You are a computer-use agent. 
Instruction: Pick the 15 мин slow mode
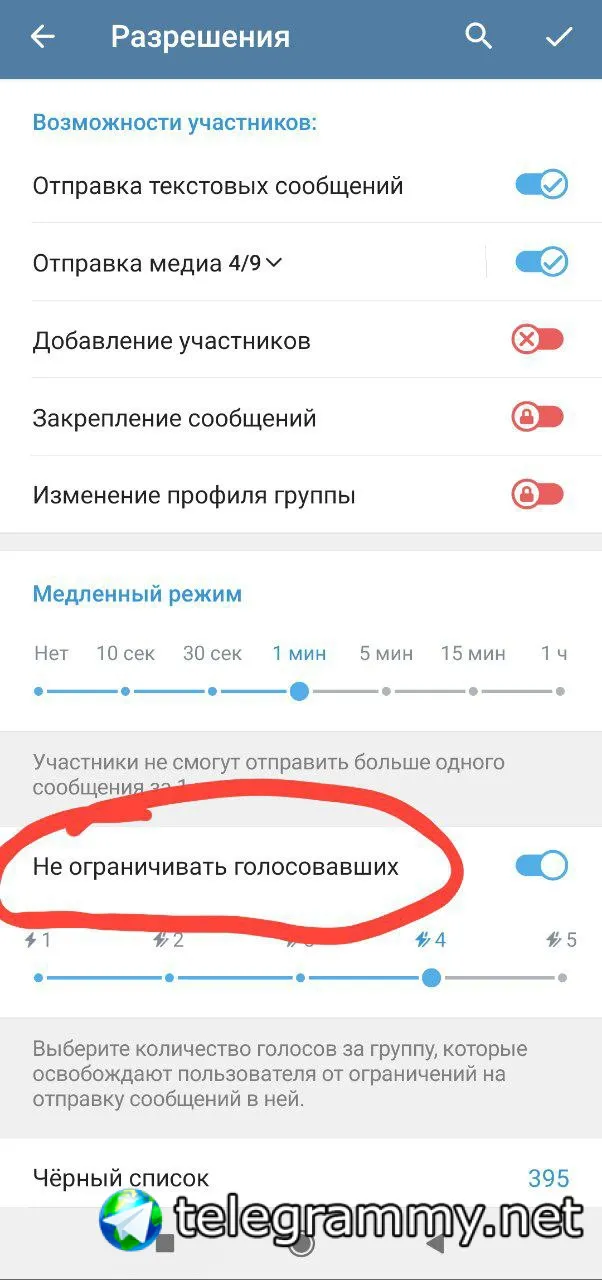473,691
